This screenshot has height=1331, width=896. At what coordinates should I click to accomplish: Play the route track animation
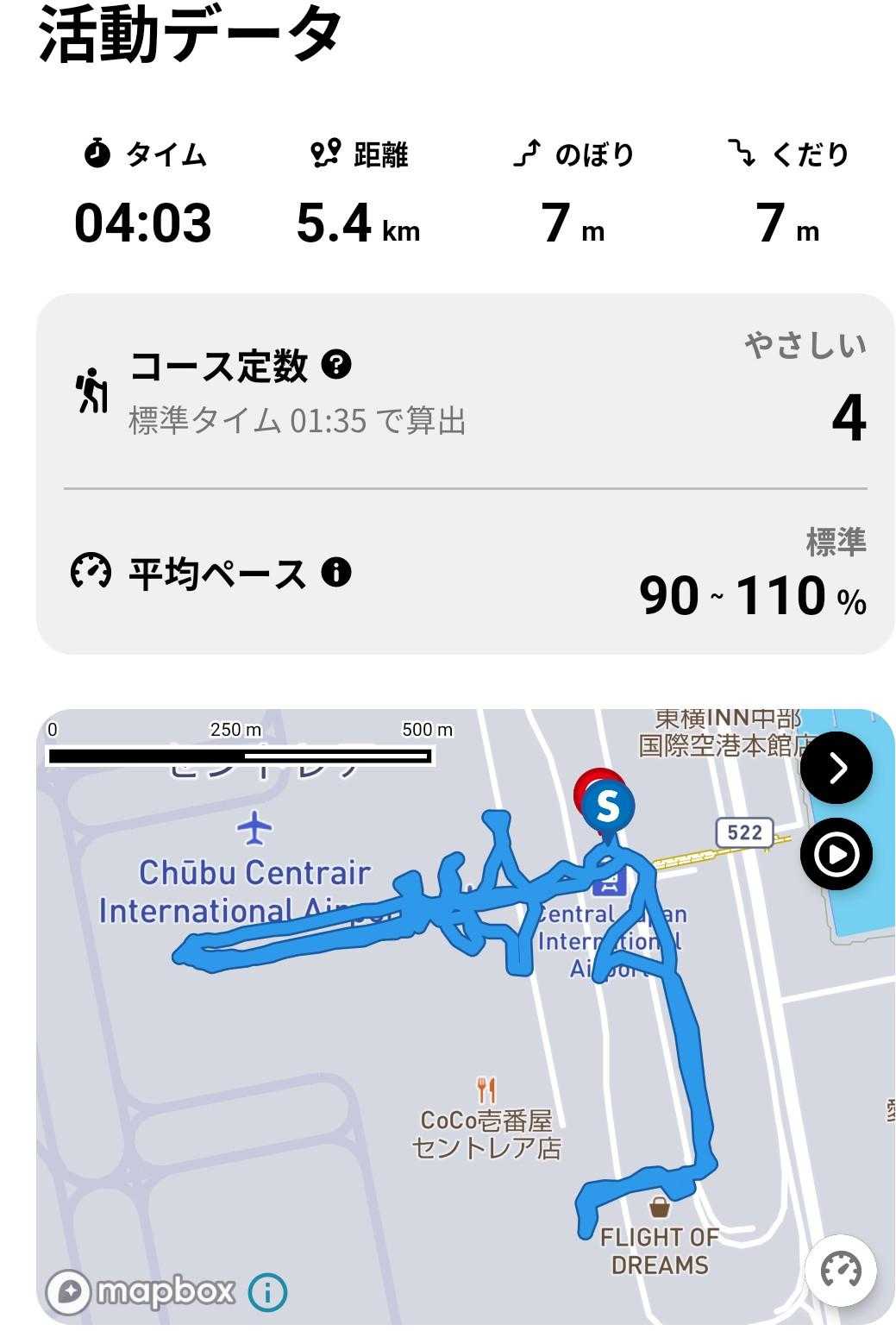coord(836,854)
